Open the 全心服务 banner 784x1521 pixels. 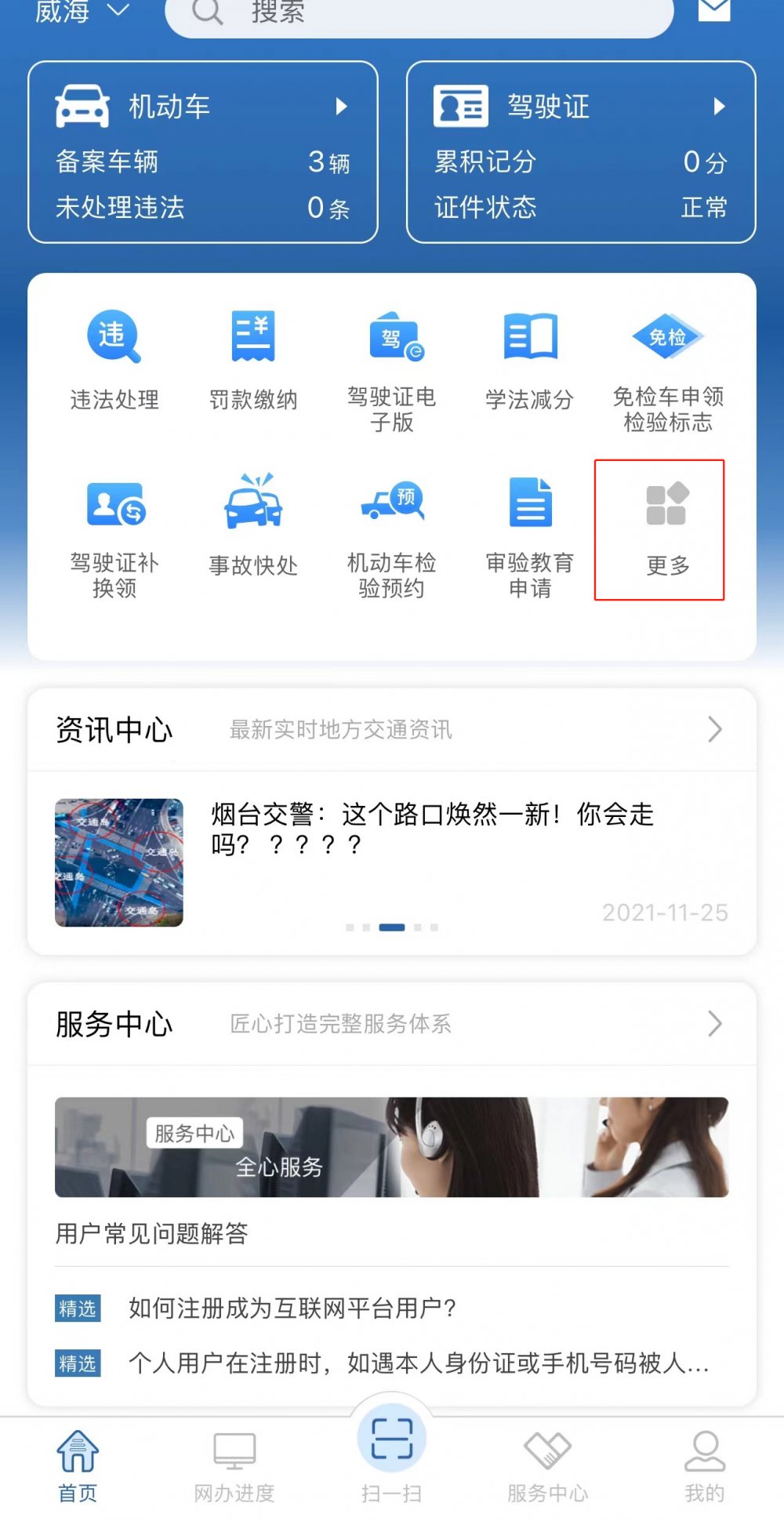[x=391, y=1146]
